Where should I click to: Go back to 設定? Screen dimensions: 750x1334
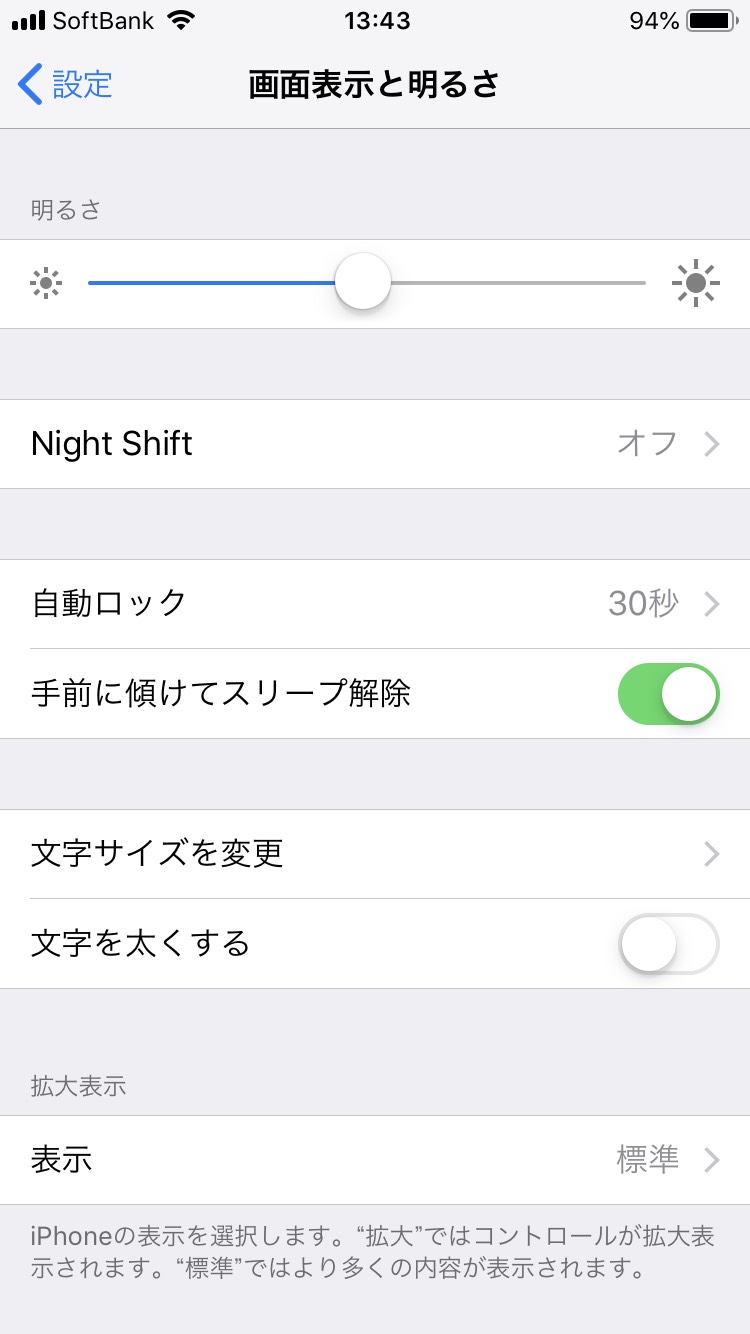tap(66, 84)
